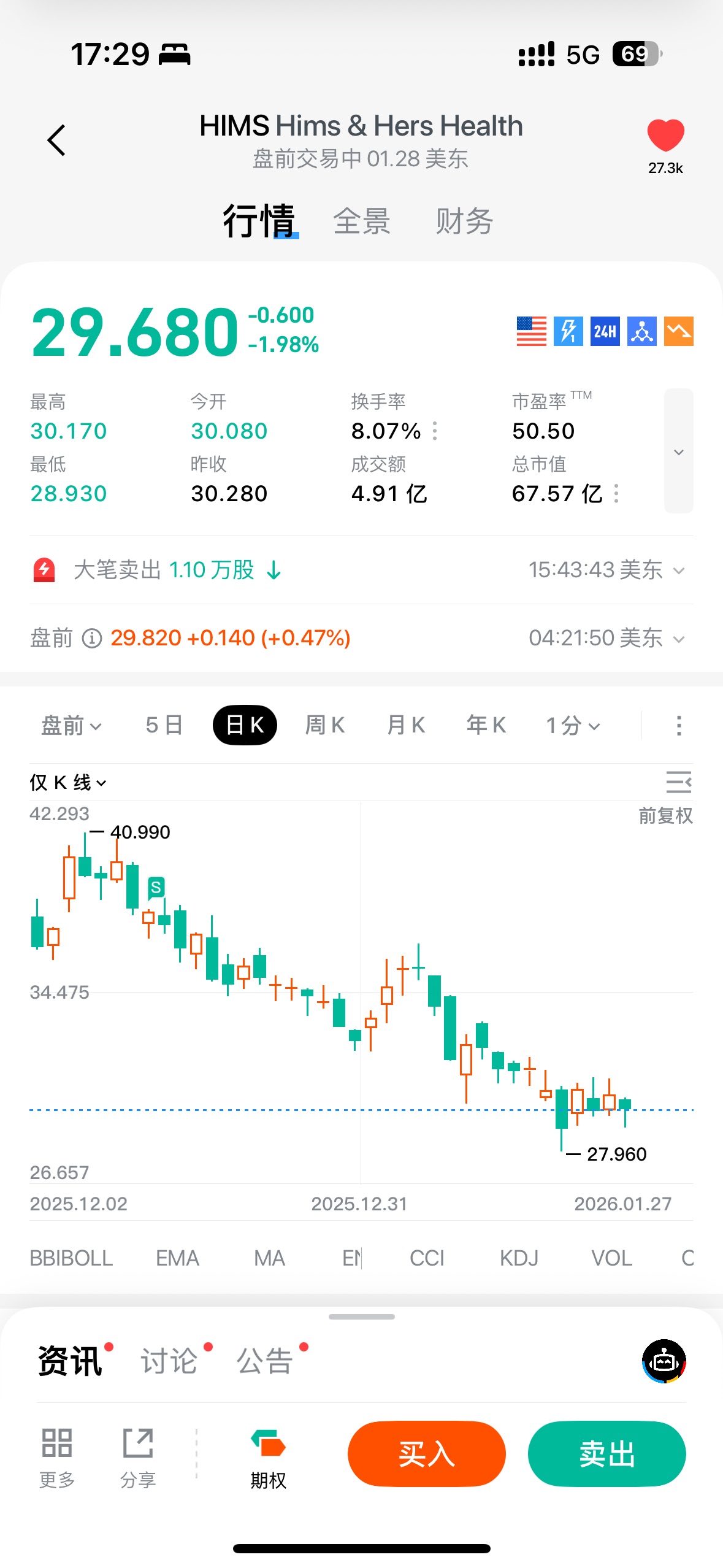Select the VOL indicator
This screenshot has height=1568, width=723.
point(611,1258)
